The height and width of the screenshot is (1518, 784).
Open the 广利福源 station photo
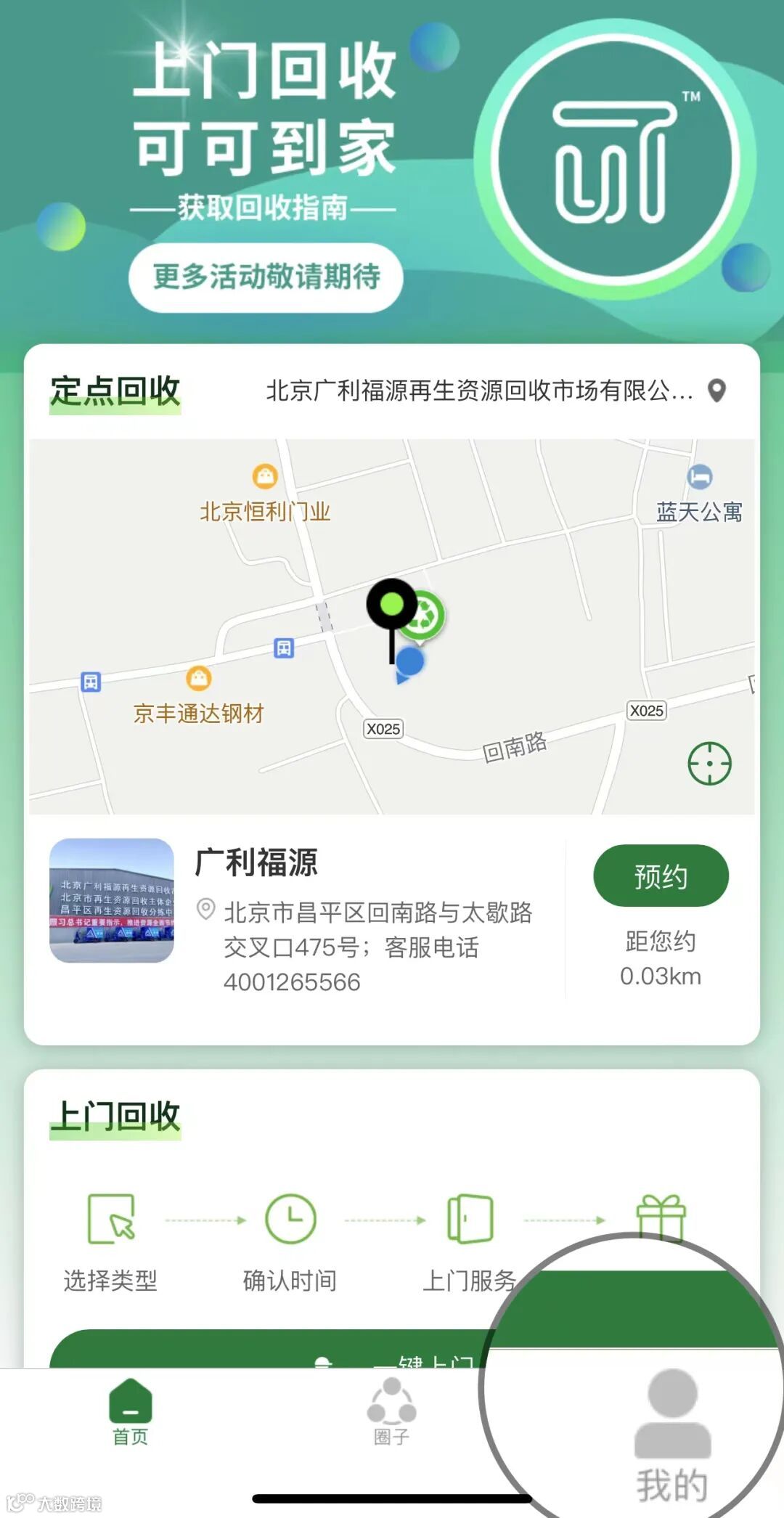112,900
